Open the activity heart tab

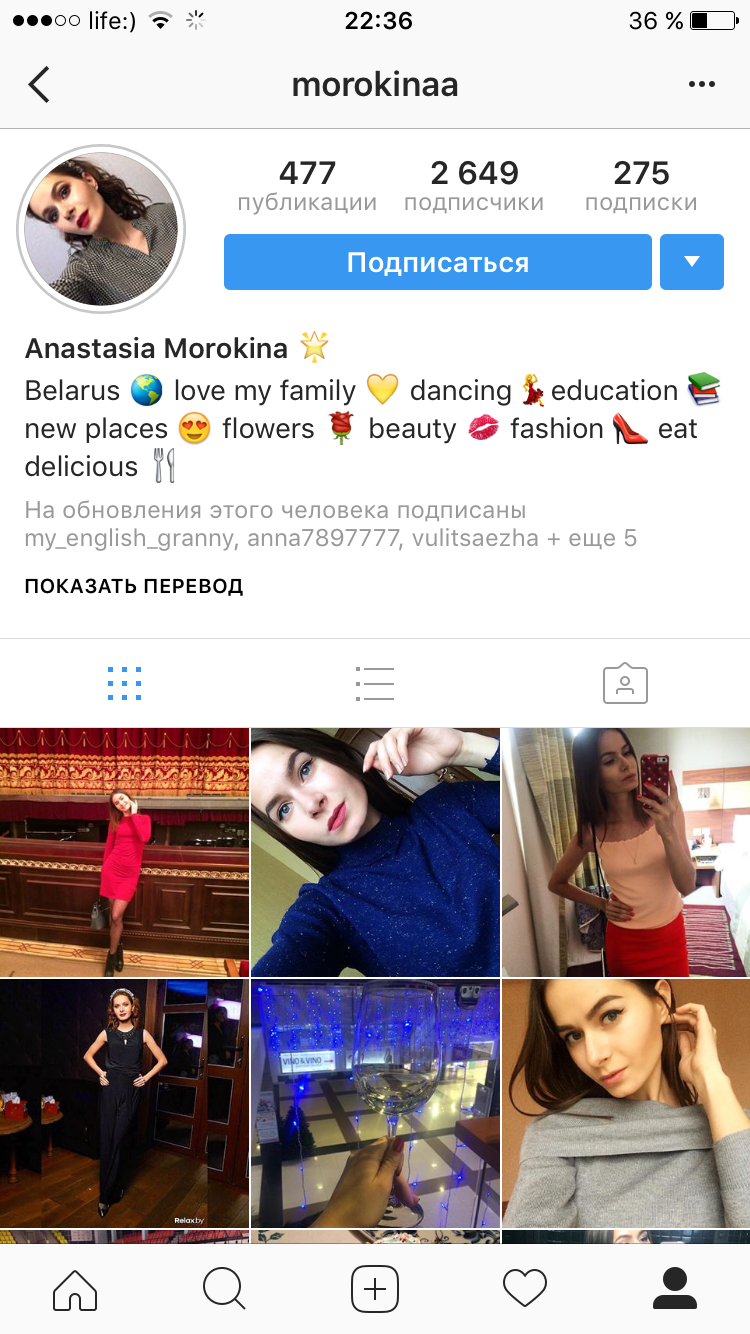525,1288
